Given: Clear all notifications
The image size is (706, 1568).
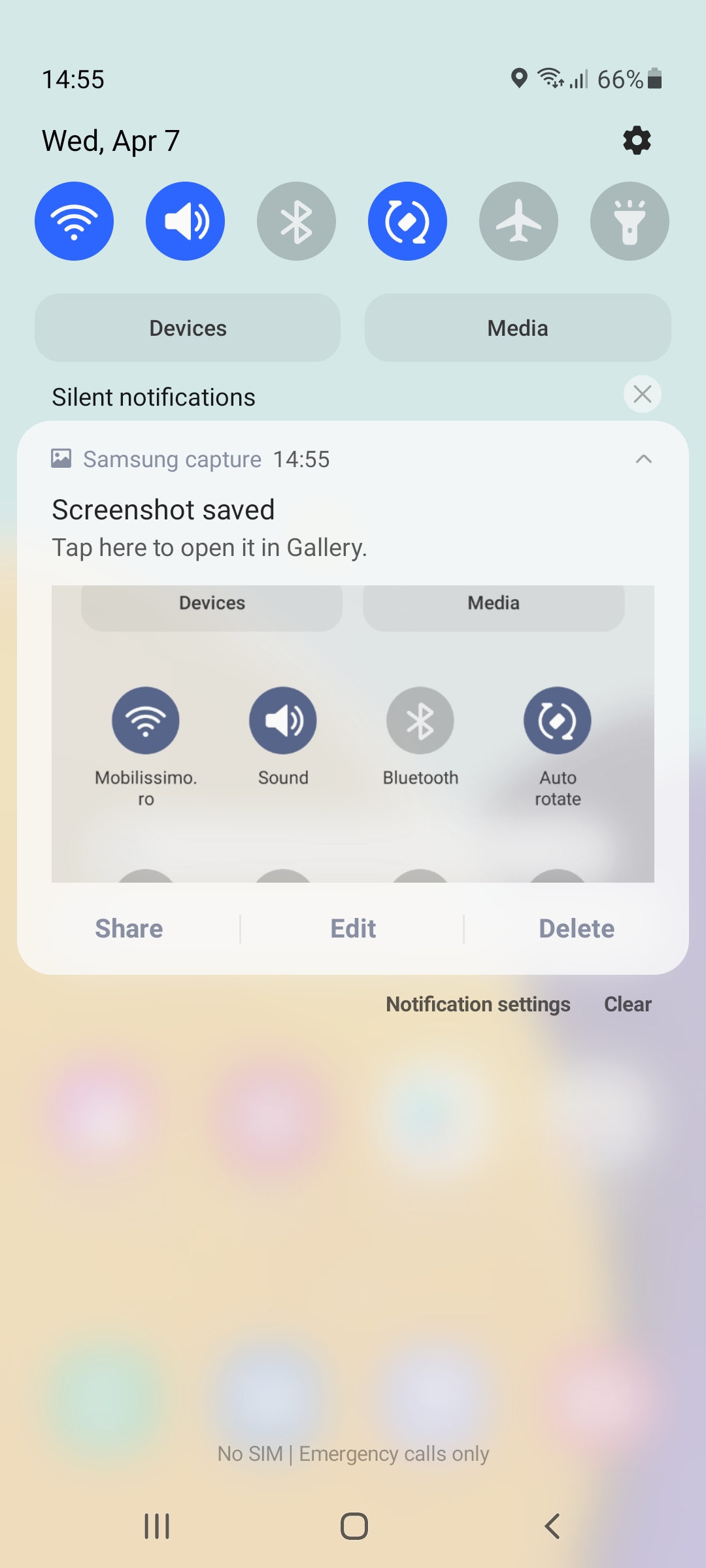Looking at the screenshot, I should point(628,1004).
